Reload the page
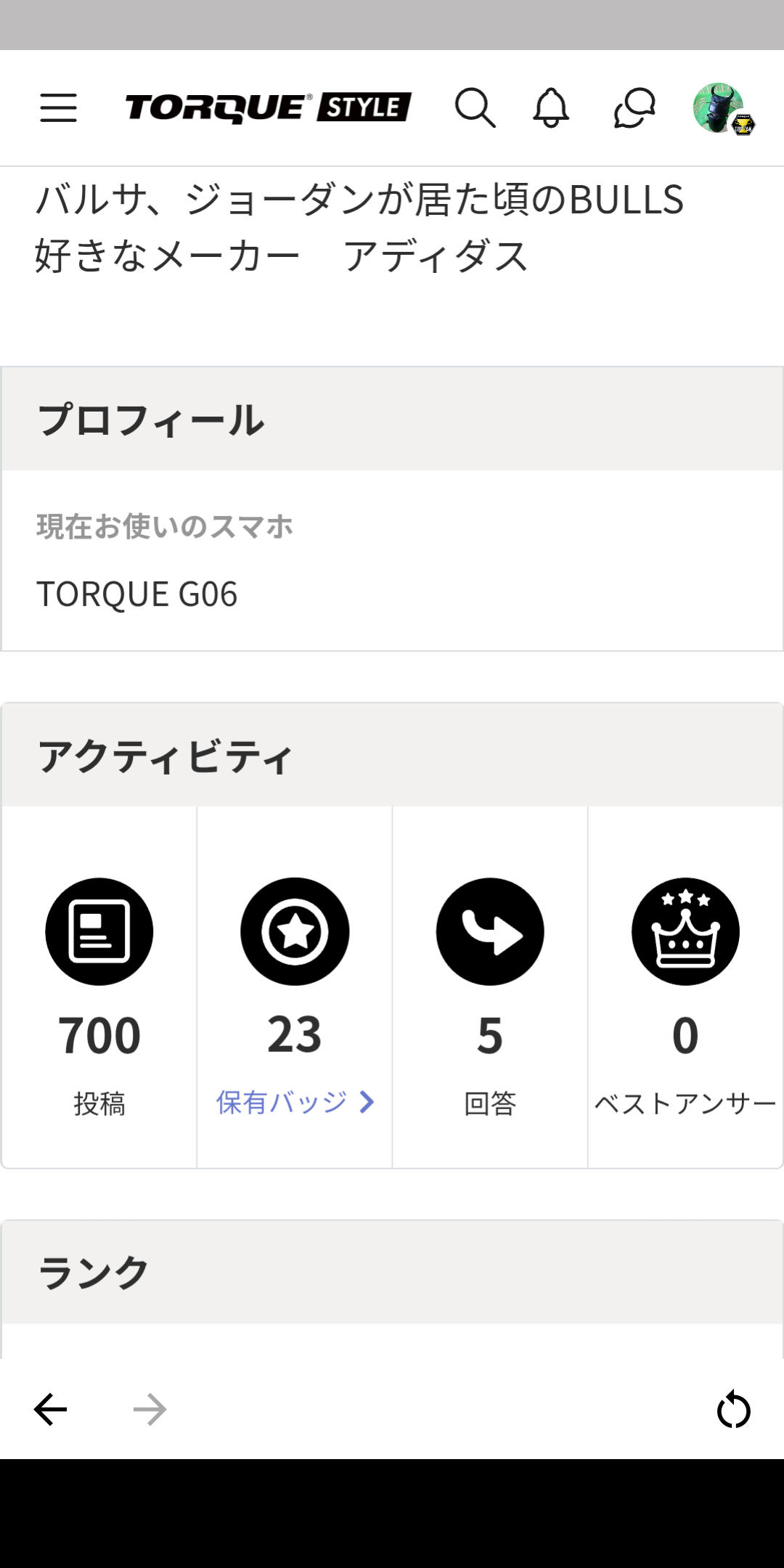This screenshot has width=784, height=1568. coord(733,1410)
